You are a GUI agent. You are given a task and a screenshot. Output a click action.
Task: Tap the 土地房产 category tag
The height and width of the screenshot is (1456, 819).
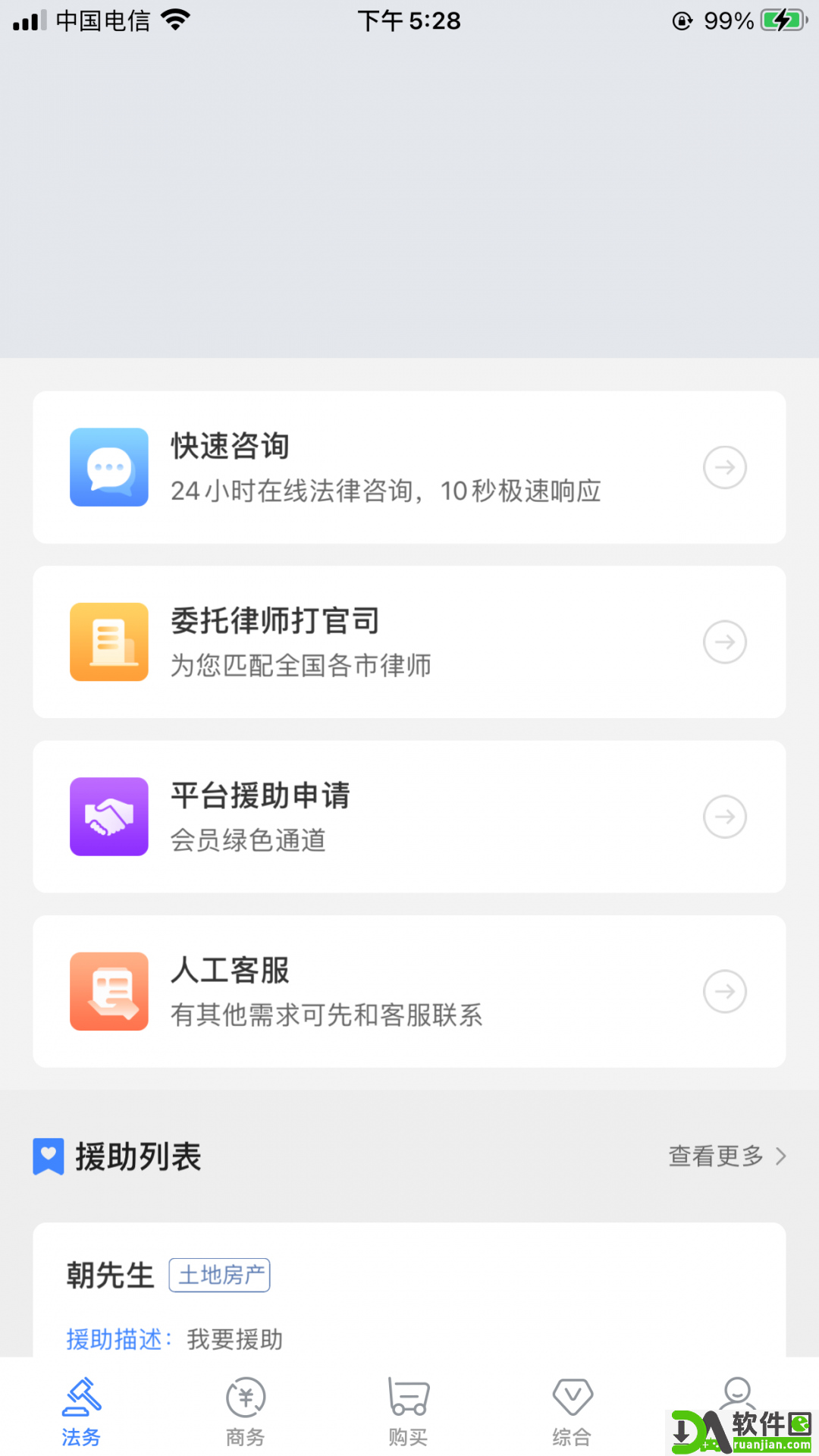point(219,1275)
